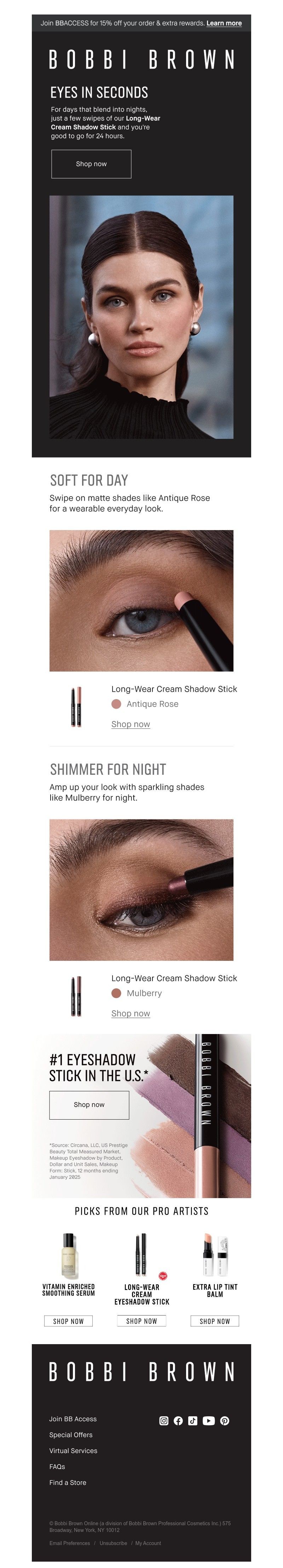Screen dimensions: 283x1568
Task: Visit Bobbi Brown's Facebook page
Action: click(x=178, y=1421)
